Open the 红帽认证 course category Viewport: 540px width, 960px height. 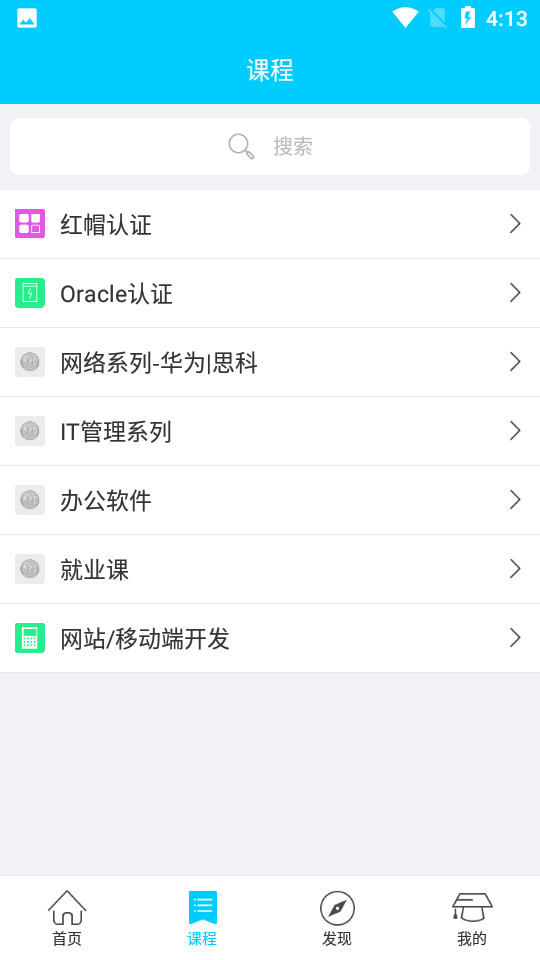point(270,224)
